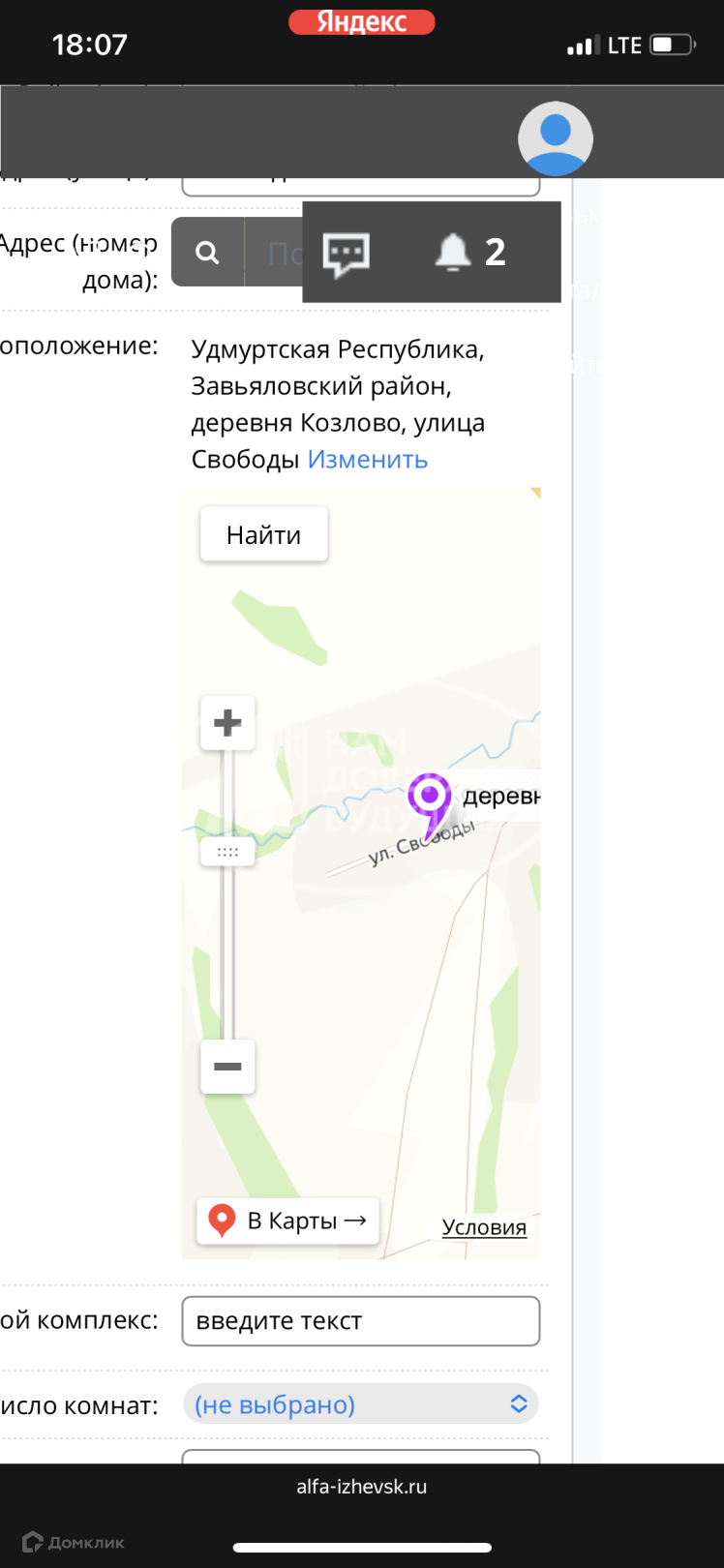
Task: Open location in В Карты
Action: [287, 1221]
